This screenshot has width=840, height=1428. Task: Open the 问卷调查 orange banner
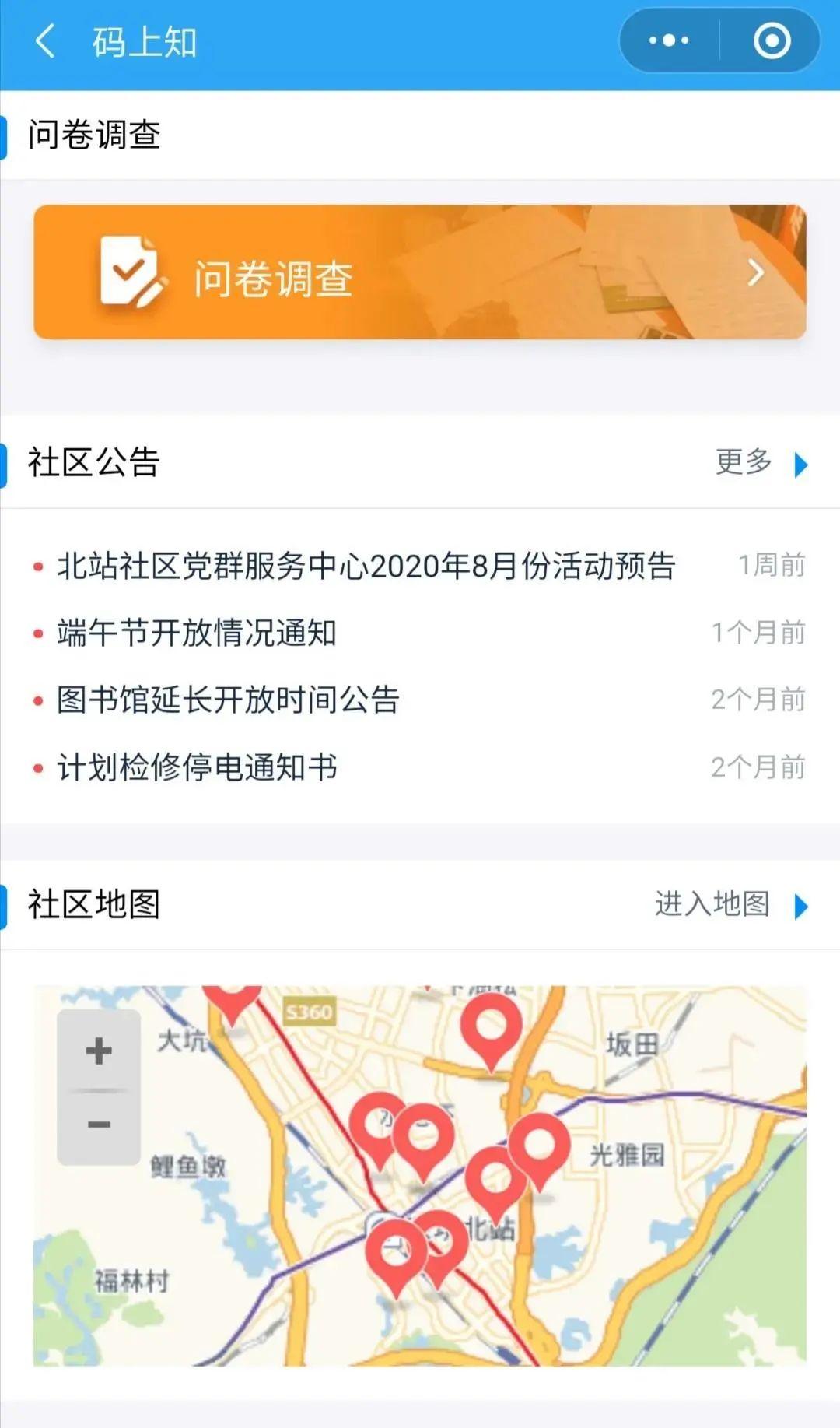click(x=420, y=272)
